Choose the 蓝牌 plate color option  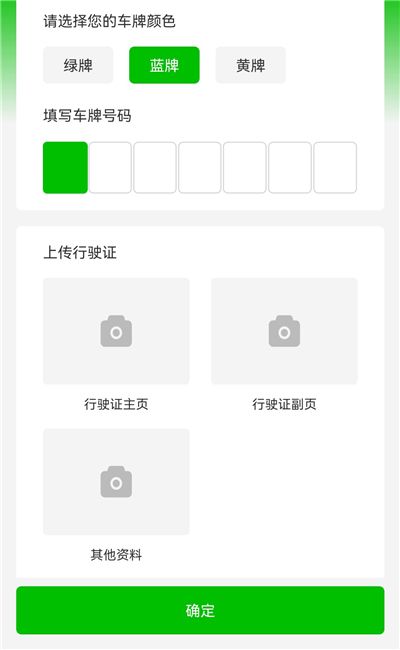pos(164,65)
